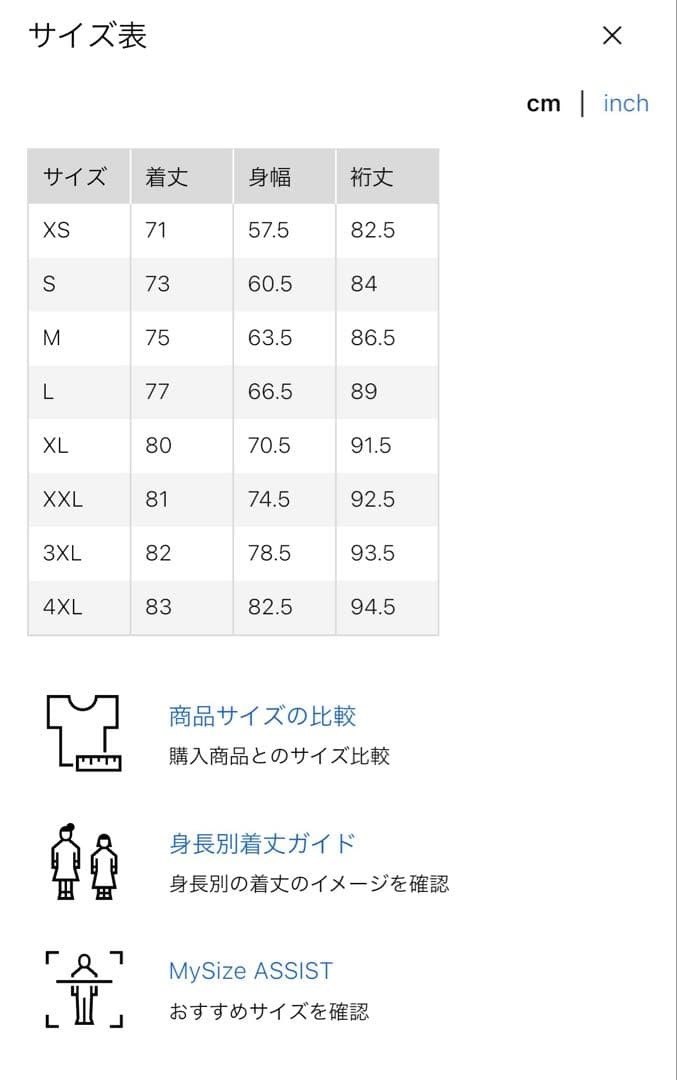Open 身長別着丈ガイド link

(x=263, y=843)
